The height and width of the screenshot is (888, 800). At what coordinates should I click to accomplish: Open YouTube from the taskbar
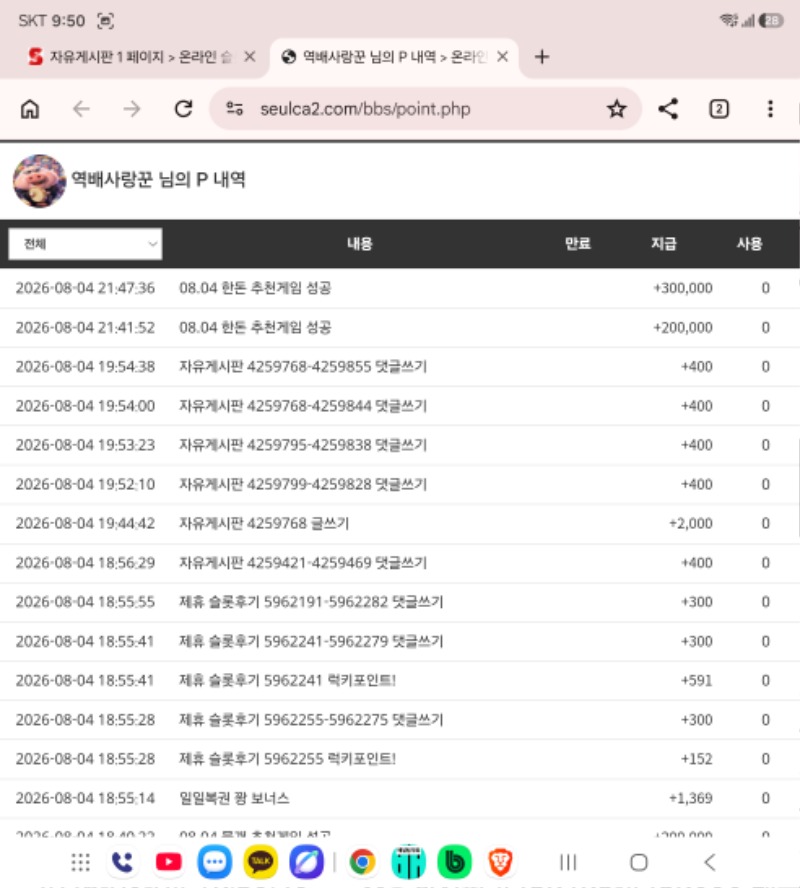tap(169, 862)
